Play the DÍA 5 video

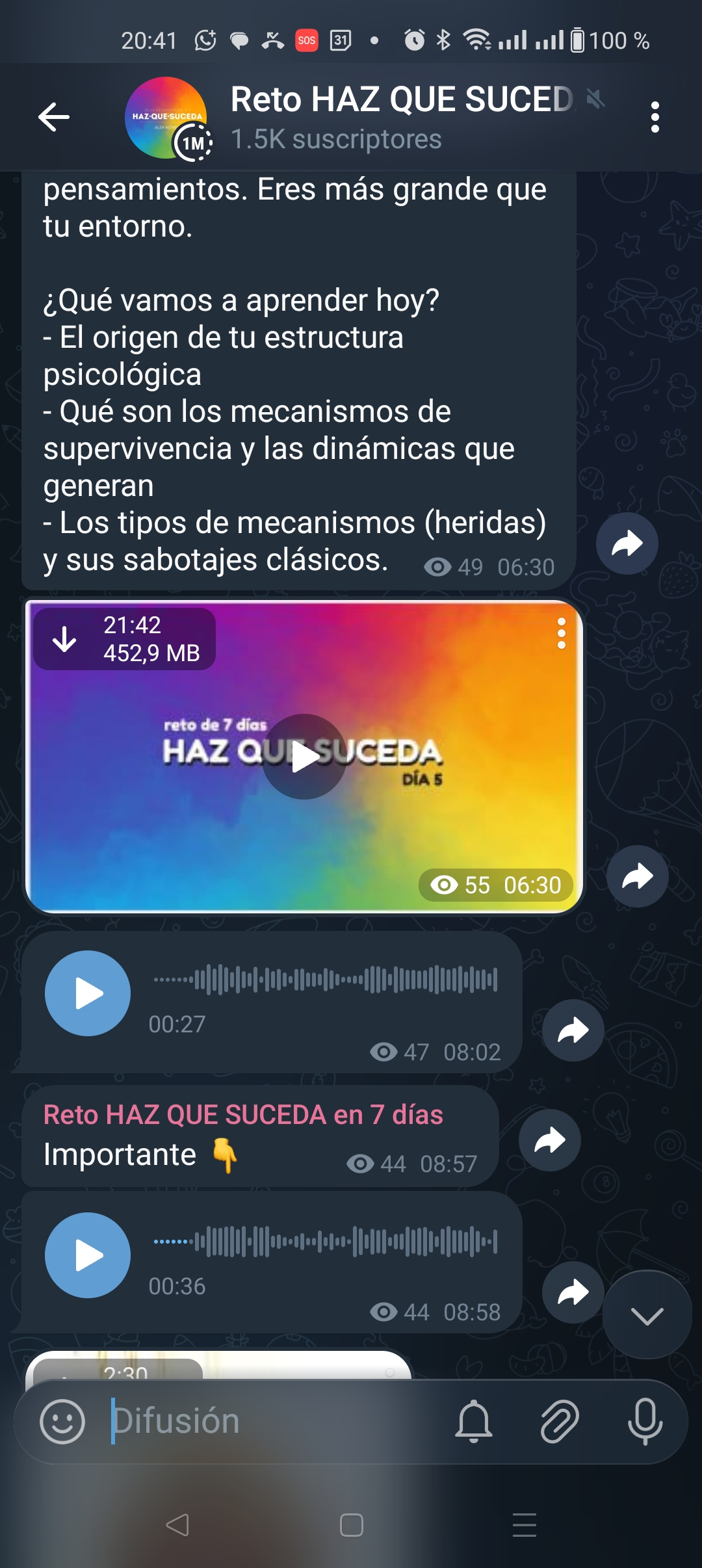pyautogui.click(x=304, y=757)
